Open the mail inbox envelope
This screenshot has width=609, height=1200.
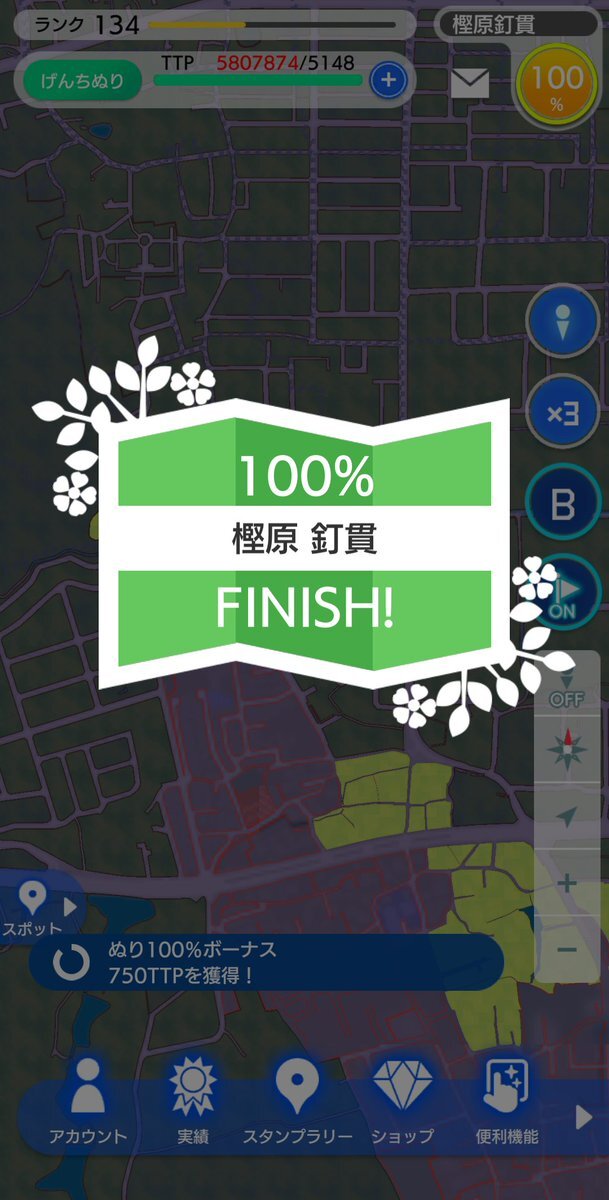tap(470, 82)
